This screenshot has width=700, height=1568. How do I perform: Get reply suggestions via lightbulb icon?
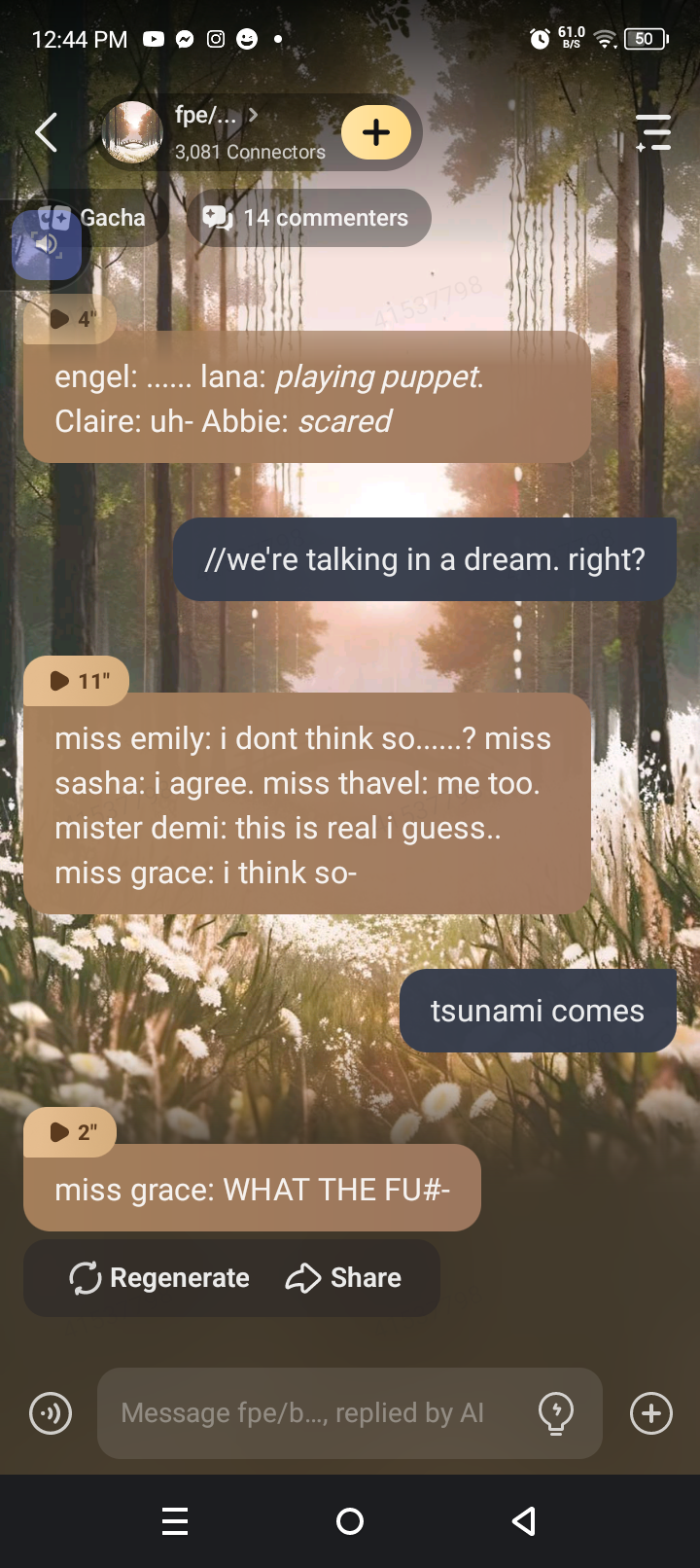pyautogui.click(x=556, y=1413)
